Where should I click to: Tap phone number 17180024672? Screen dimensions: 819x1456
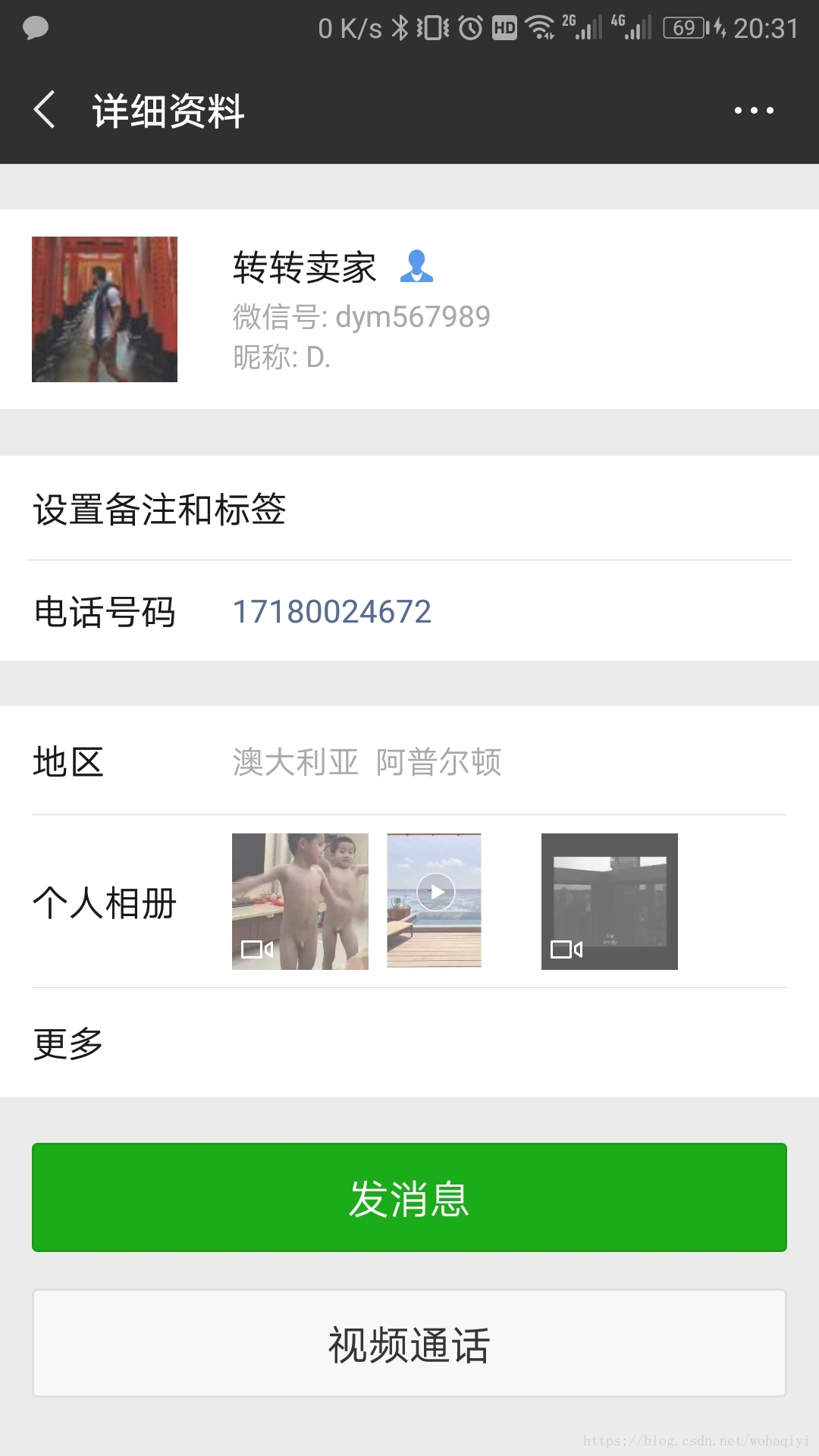332,612
